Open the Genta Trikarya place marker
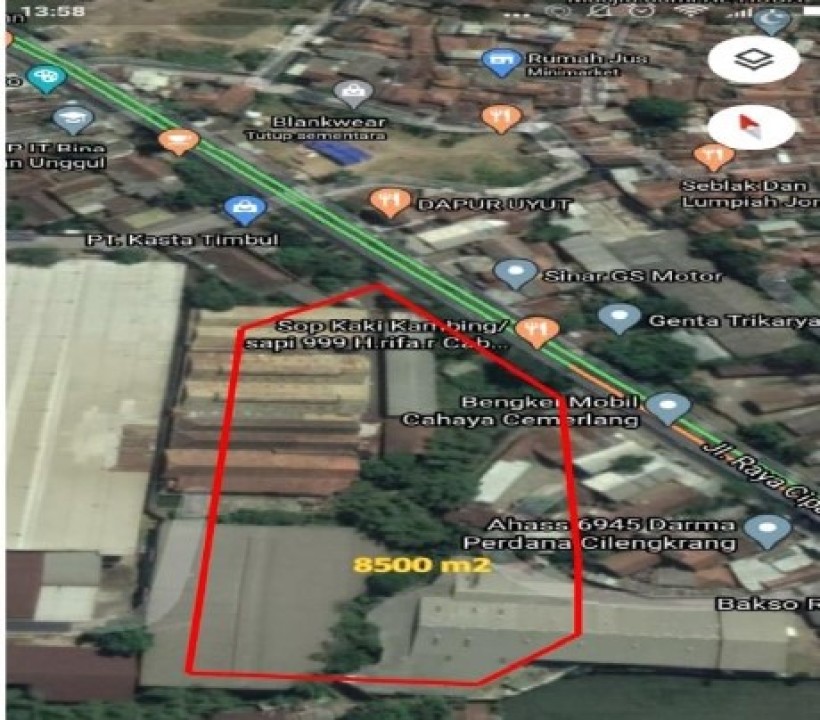Viewport: 820px width, 720px height. pos(620,319)
